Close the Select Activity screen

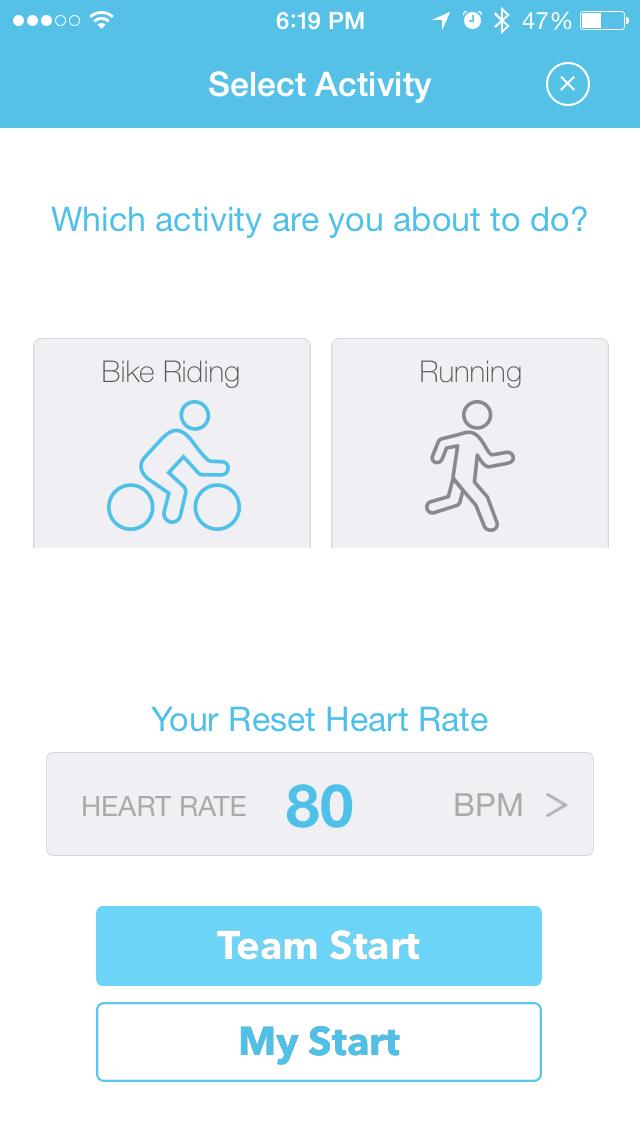[567, 84]
